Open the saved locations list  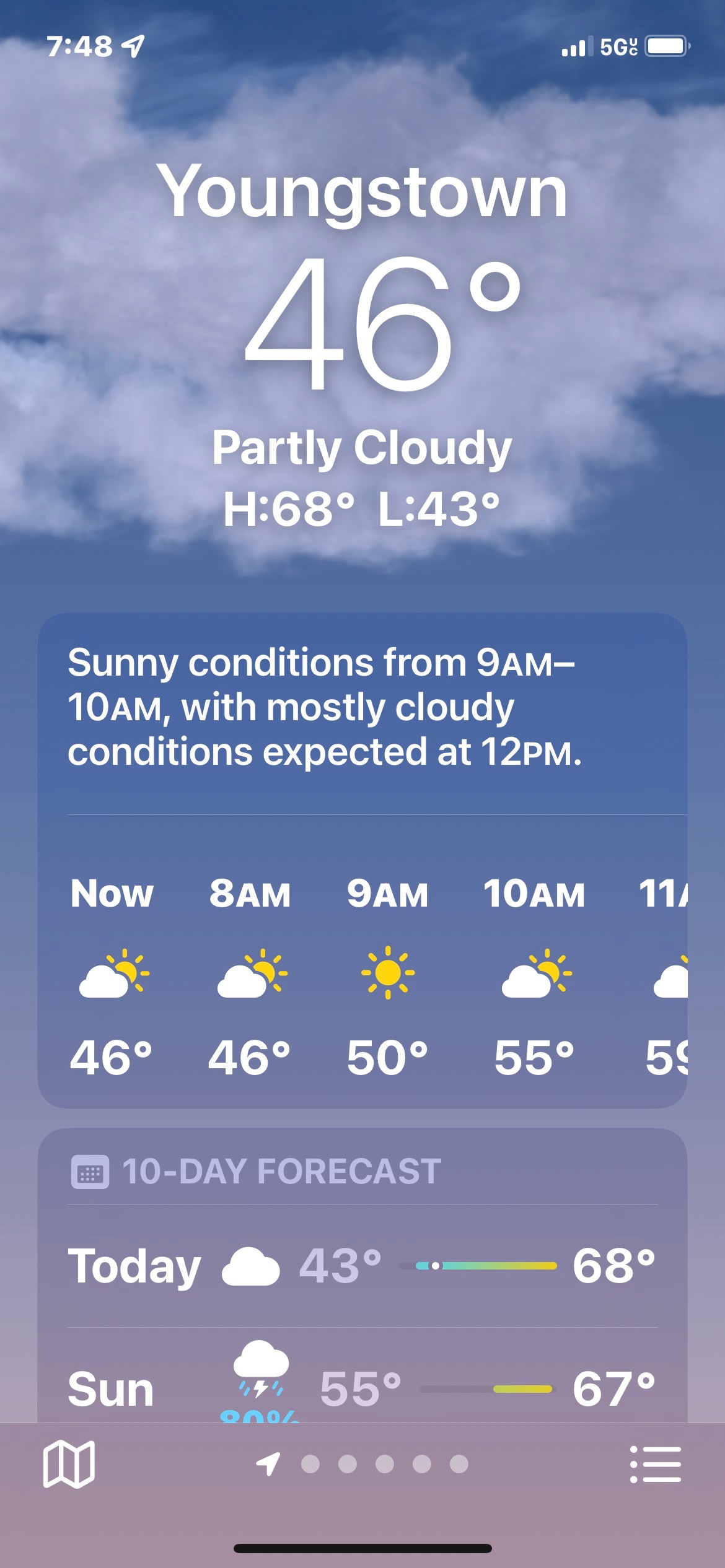pos(655,1464)
